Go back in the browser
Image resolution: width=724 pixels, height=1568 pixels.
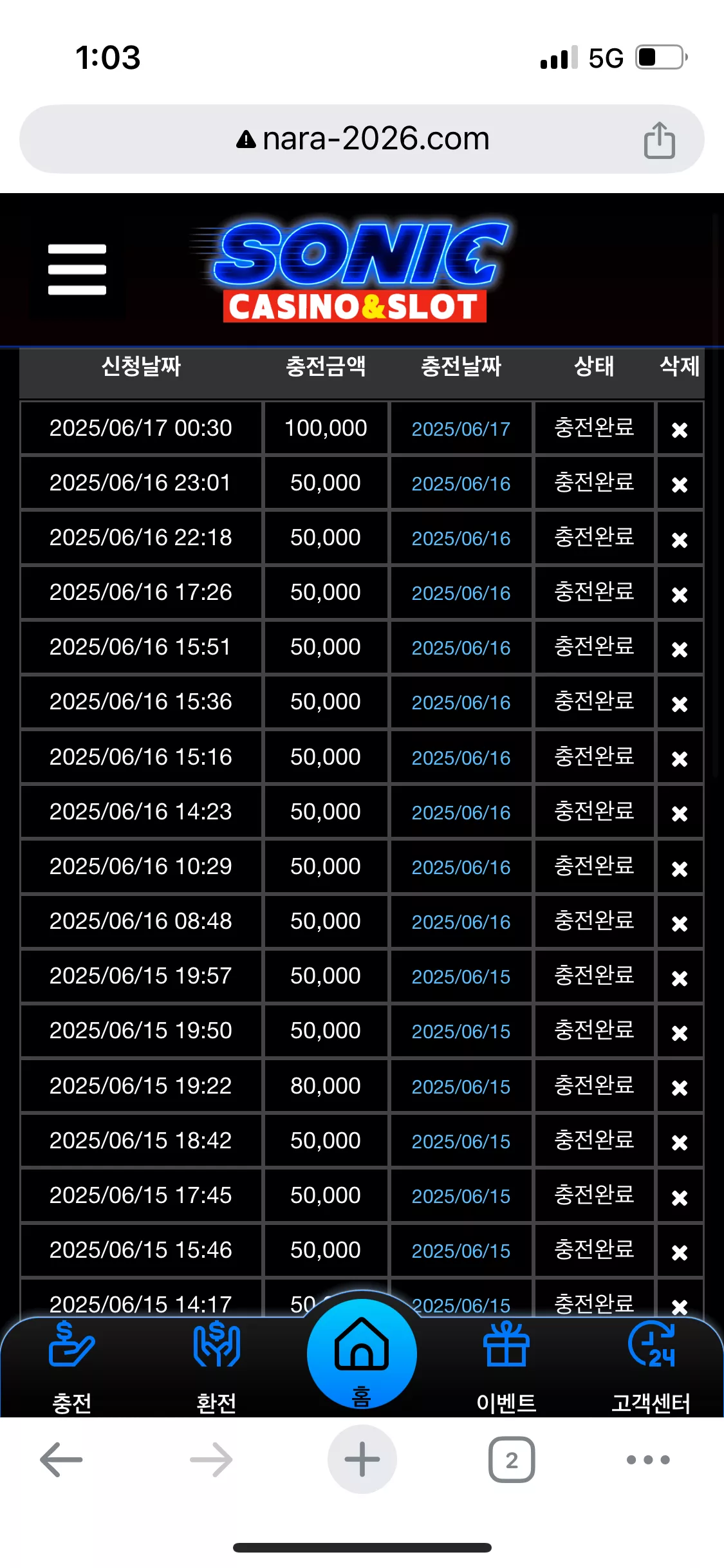tap(62, 1459)
